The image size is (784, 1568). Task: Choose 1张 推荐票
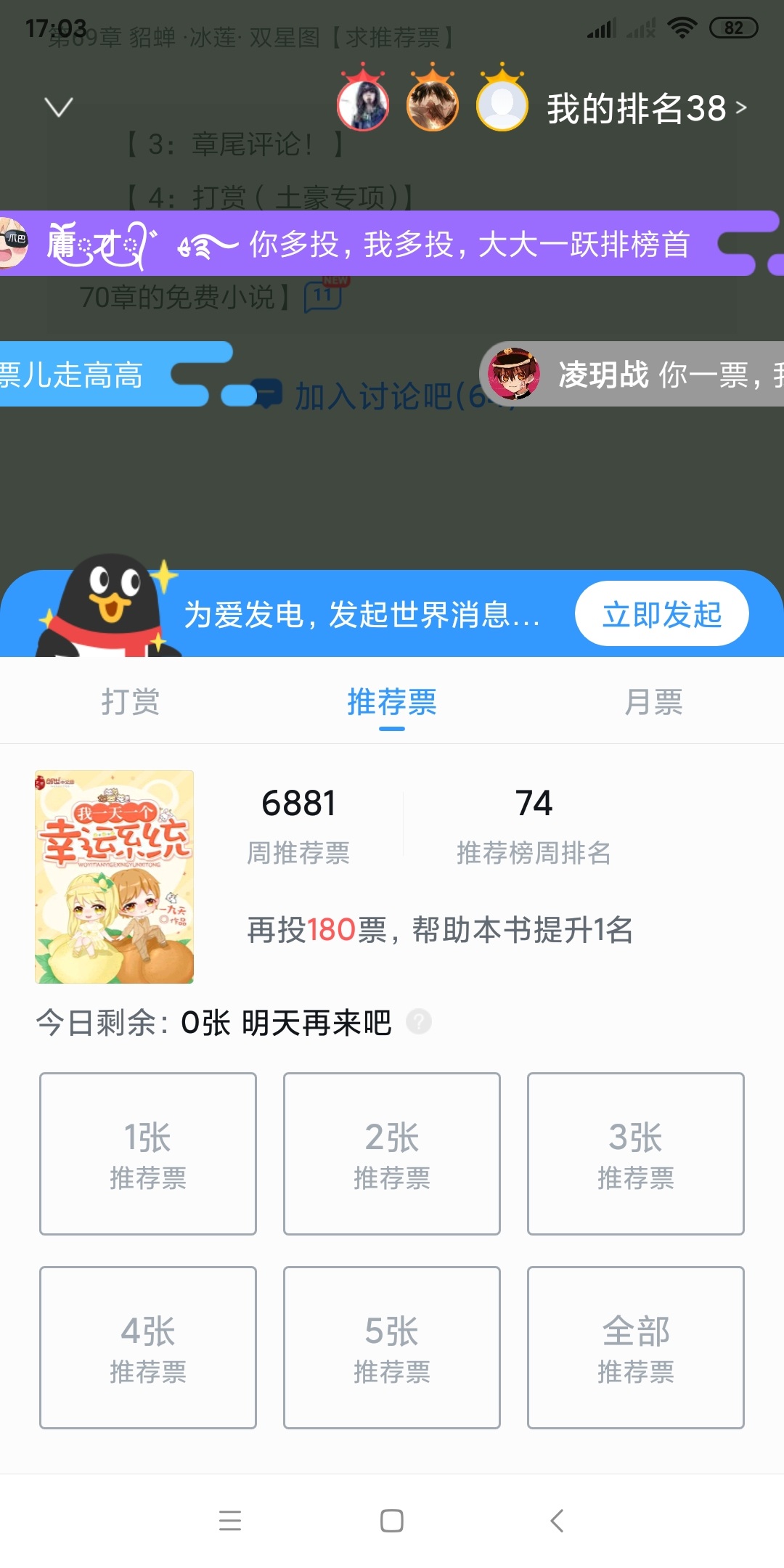(x=148, y=1153)
